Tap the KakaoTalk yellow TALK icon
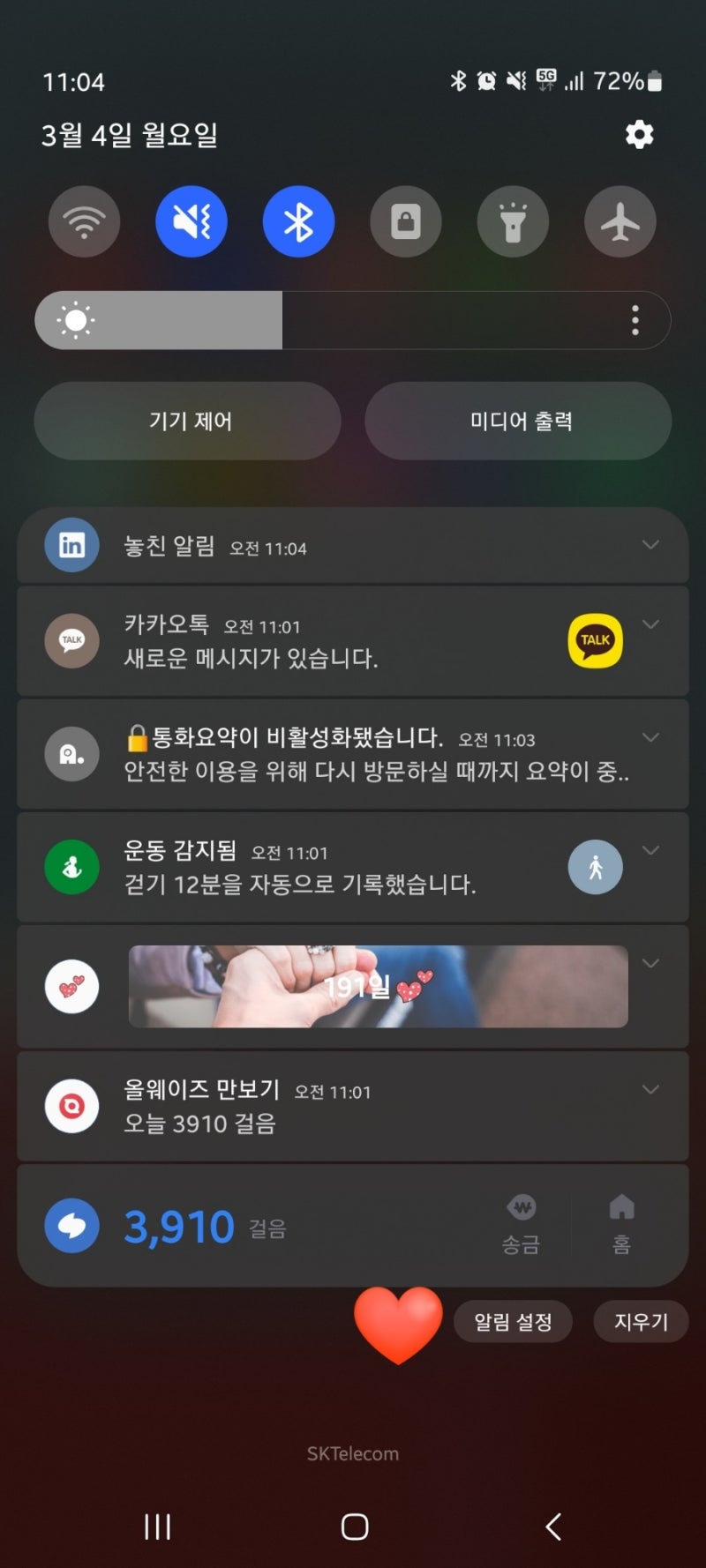The height and width of the screenshot is (1568, 706). pos(596,641)
